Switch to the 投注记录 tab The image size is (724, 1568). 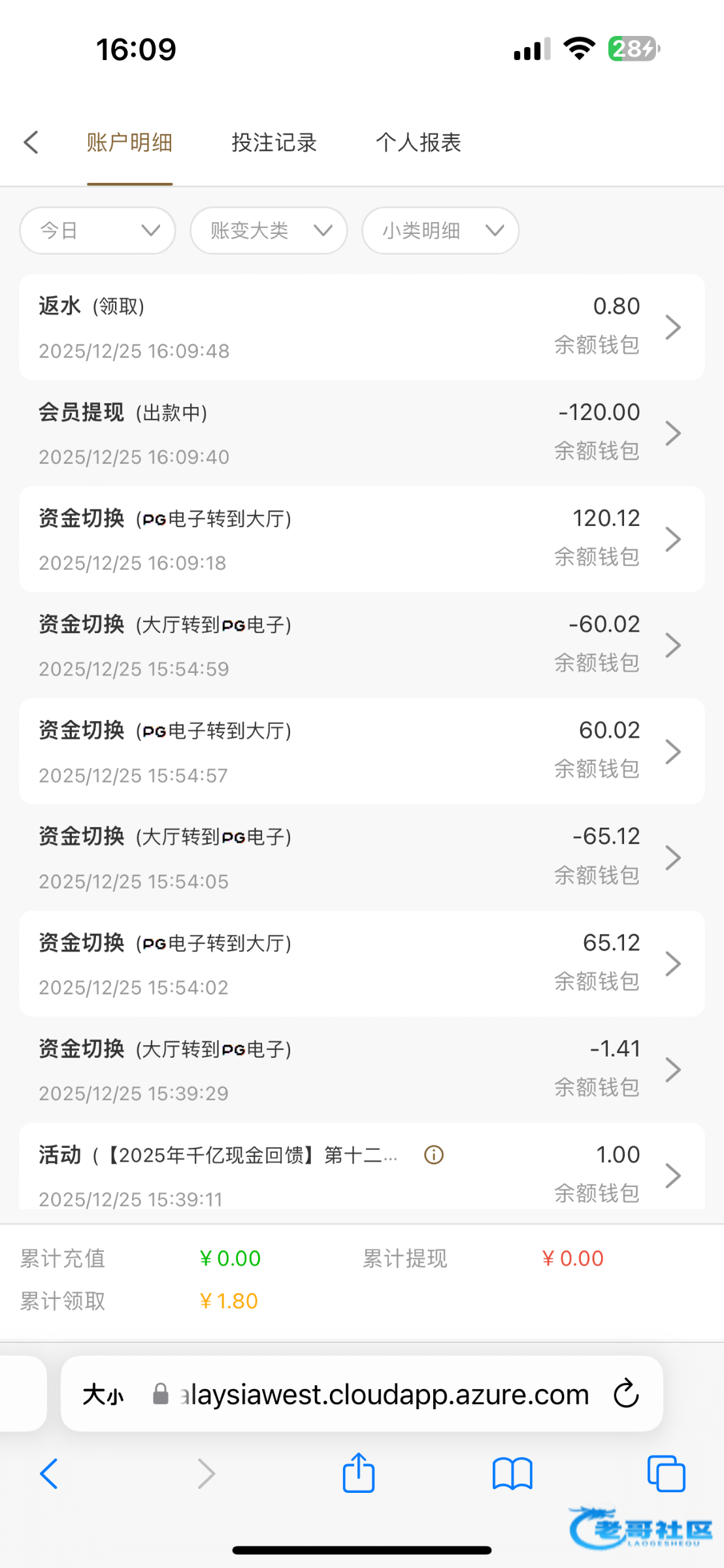pyautogui.click(x=274, y=142)
